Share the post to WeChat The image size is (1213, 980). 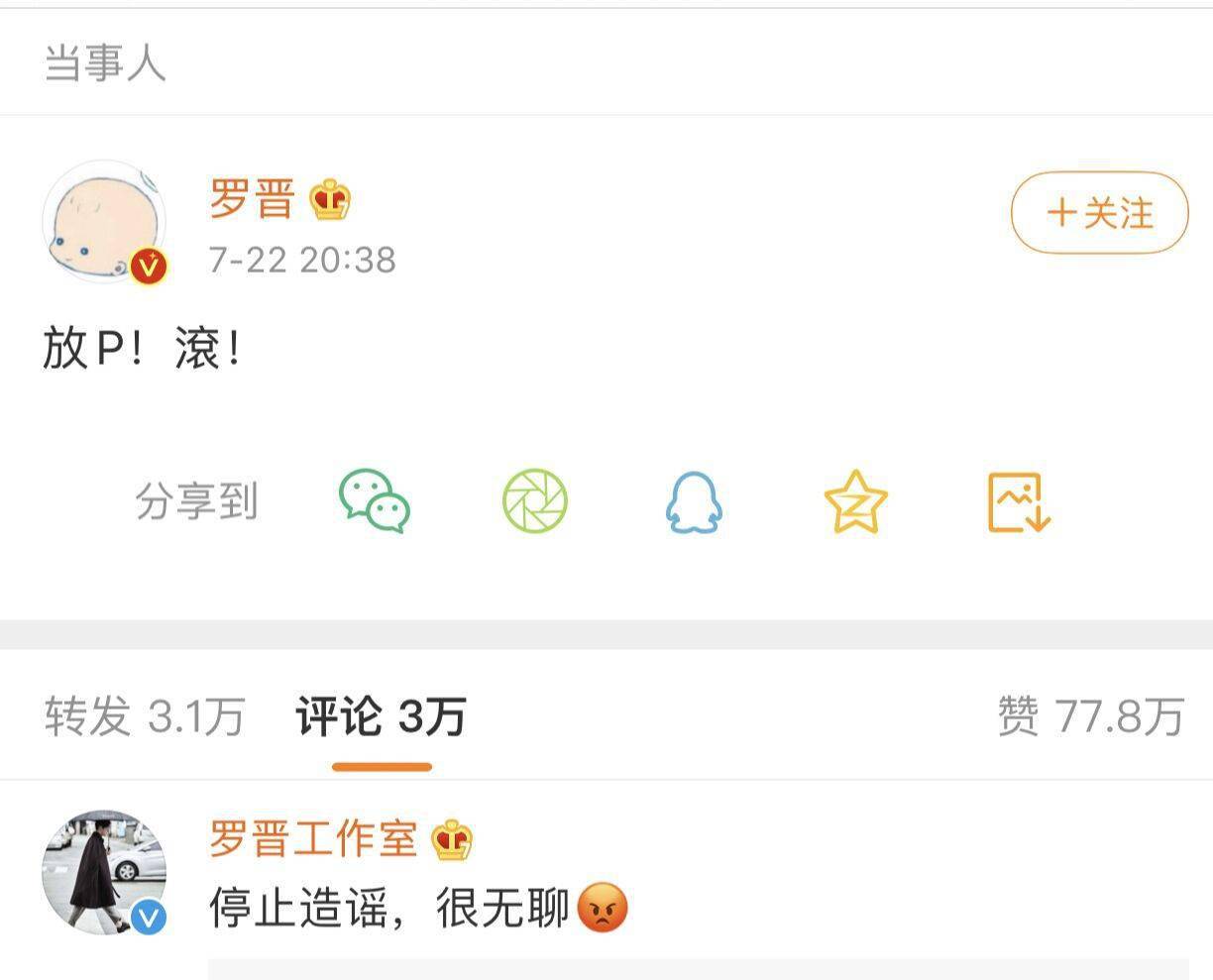click(375, 501)
